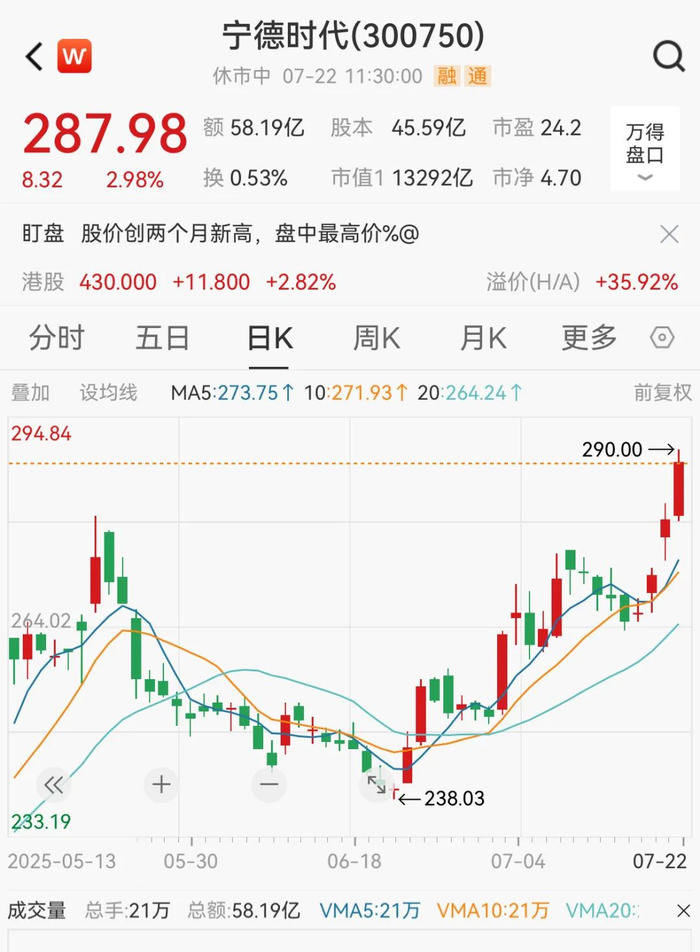Open the search magnifier icon
The width and height of the screenshot is (700, 952).
(669, 57)
